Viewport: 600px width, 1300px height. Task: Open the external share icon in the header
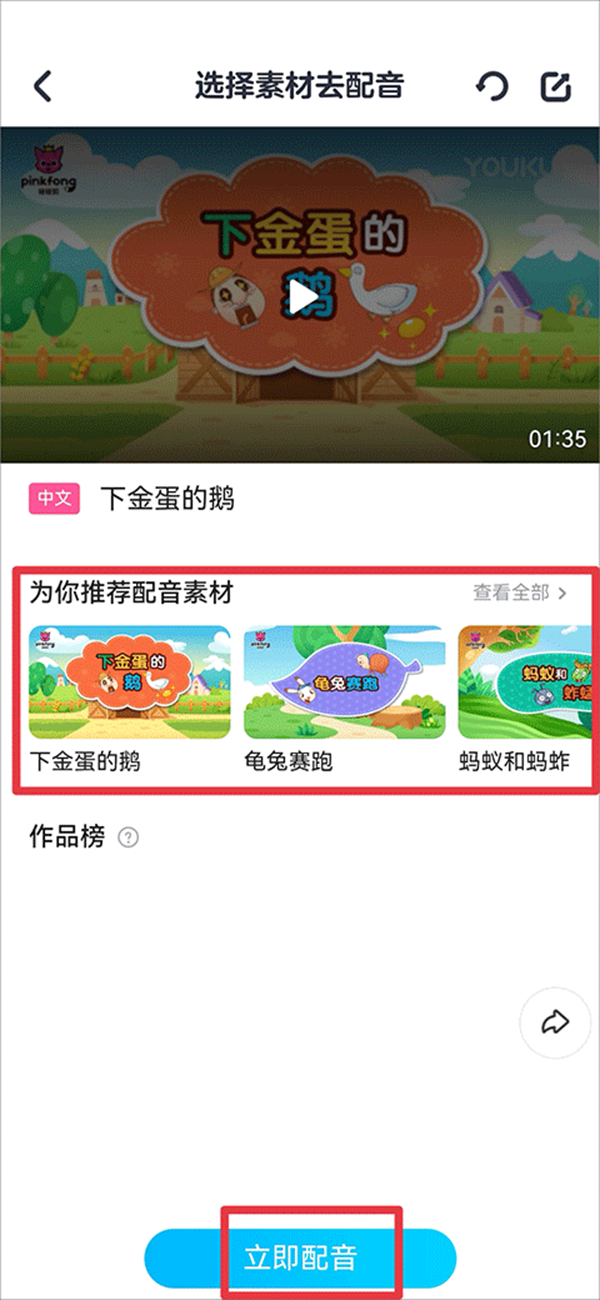pos(555,87)
